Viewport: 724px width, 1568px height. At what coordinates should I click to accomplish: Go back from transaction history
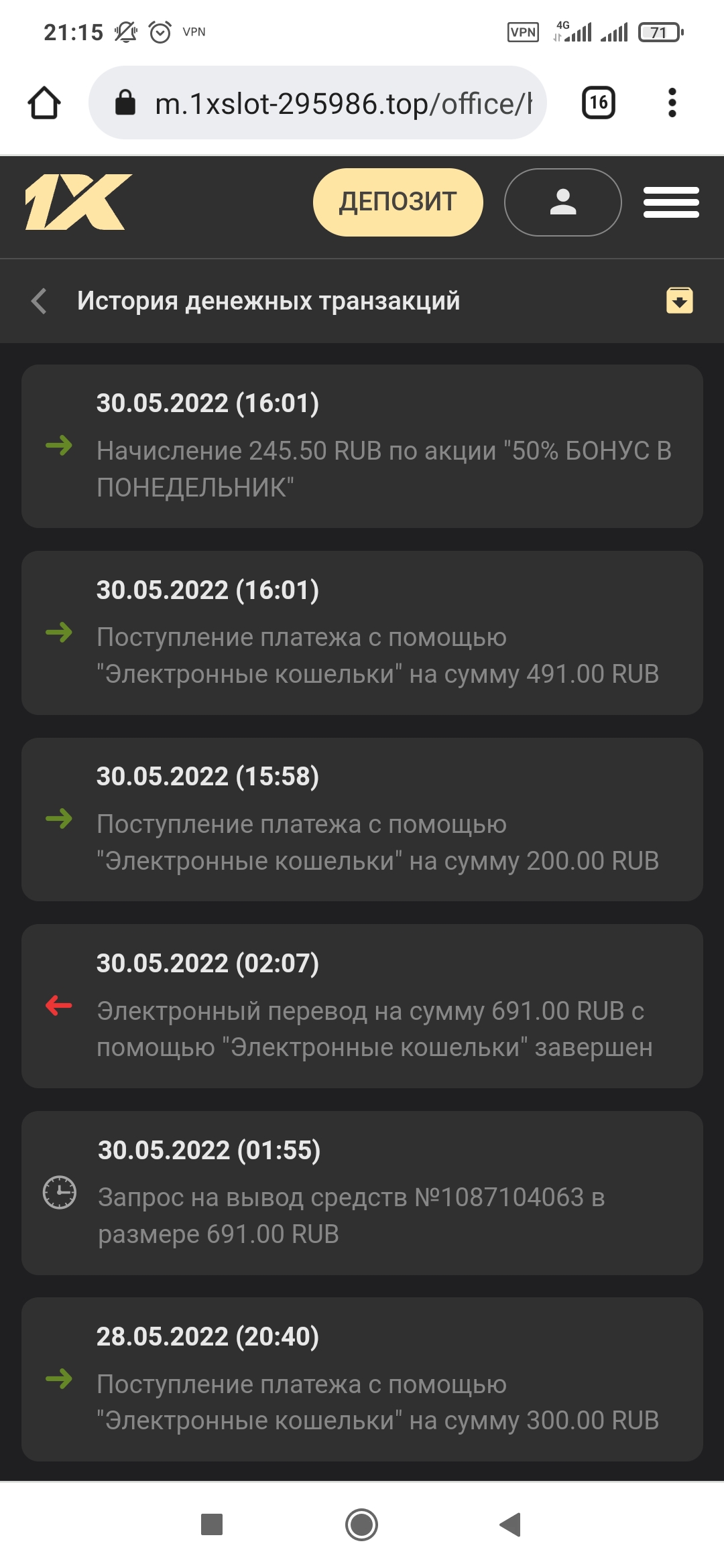[x=40, y=301]
